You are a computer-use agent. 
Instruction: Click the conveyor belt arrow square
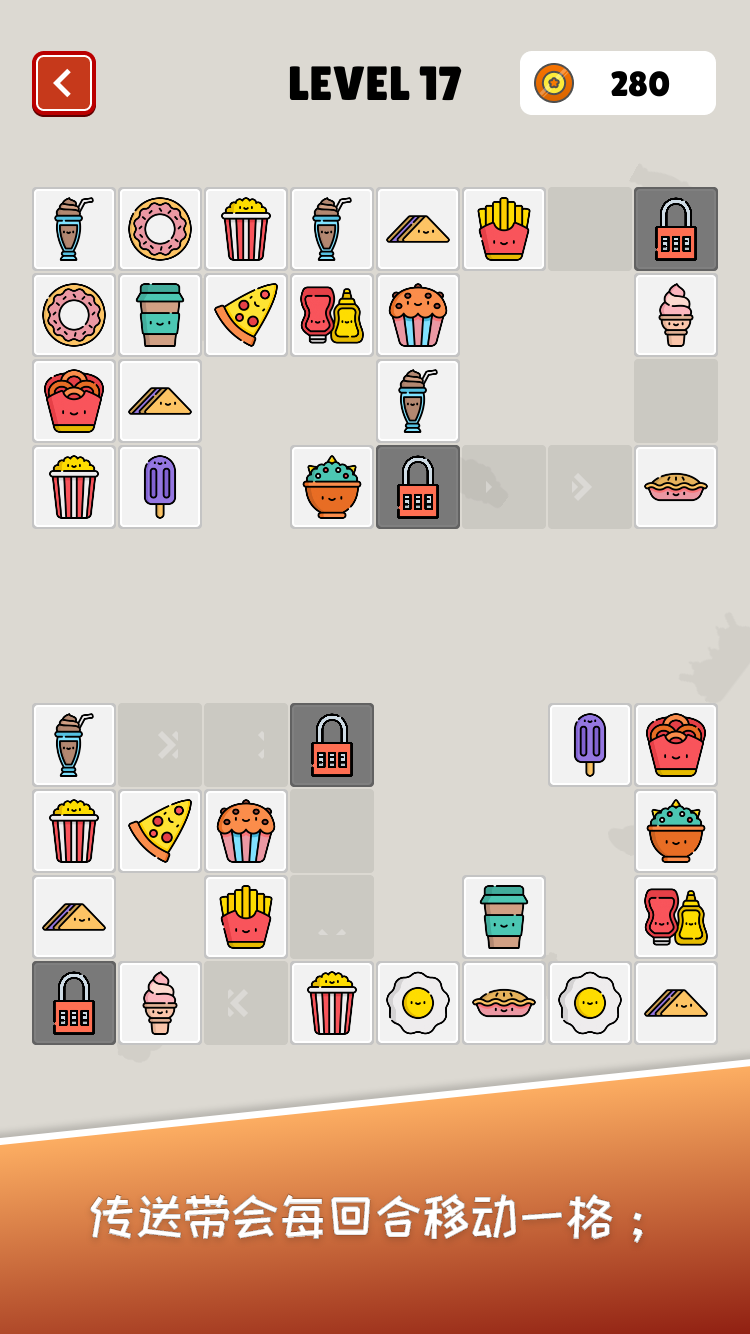[x=589, y=487]
